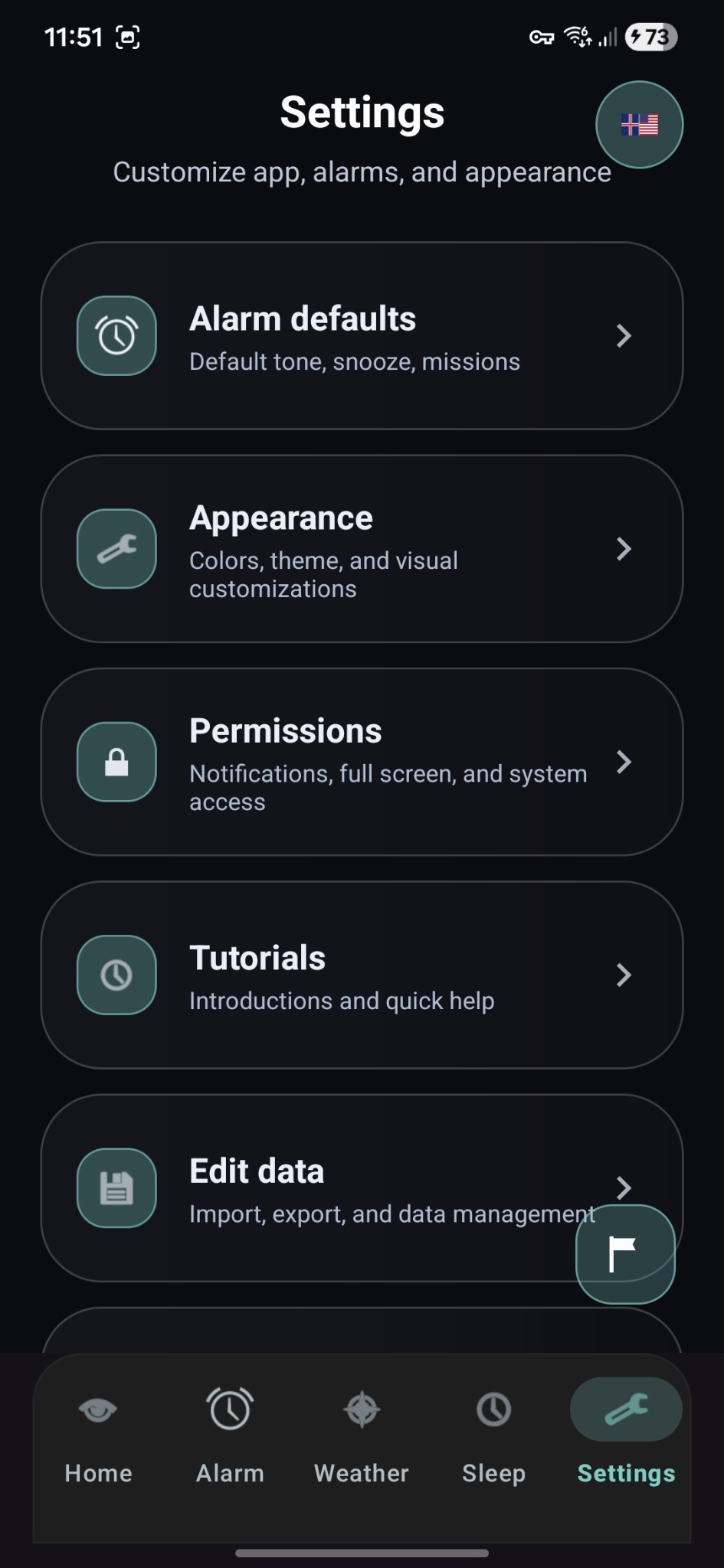Open the Permissions row
The height and width of the screenshot is (1568, 724).
point(362,762)
